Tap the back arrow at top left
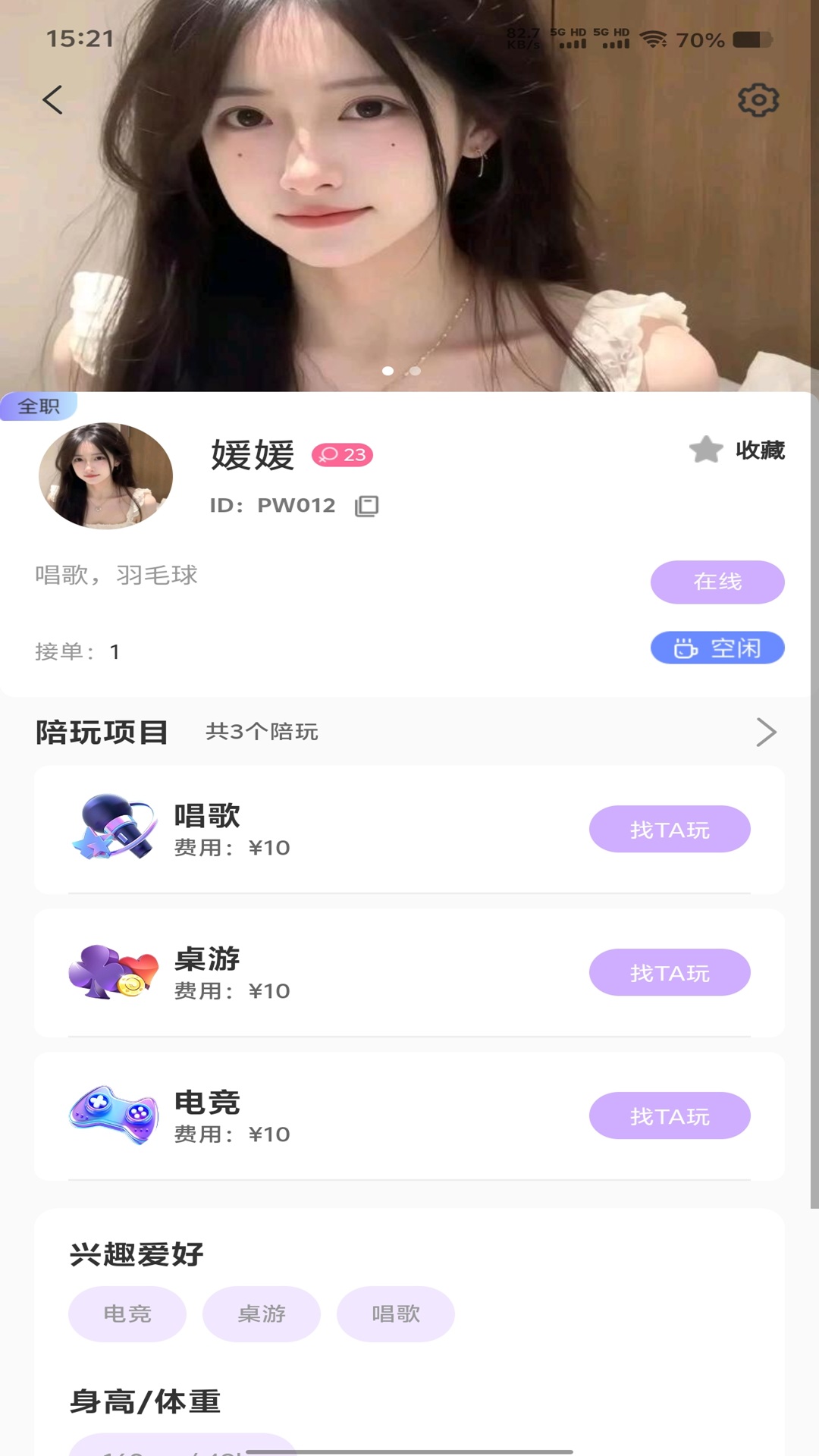Viewport: 819px width, 1456px height. (52, 99)
